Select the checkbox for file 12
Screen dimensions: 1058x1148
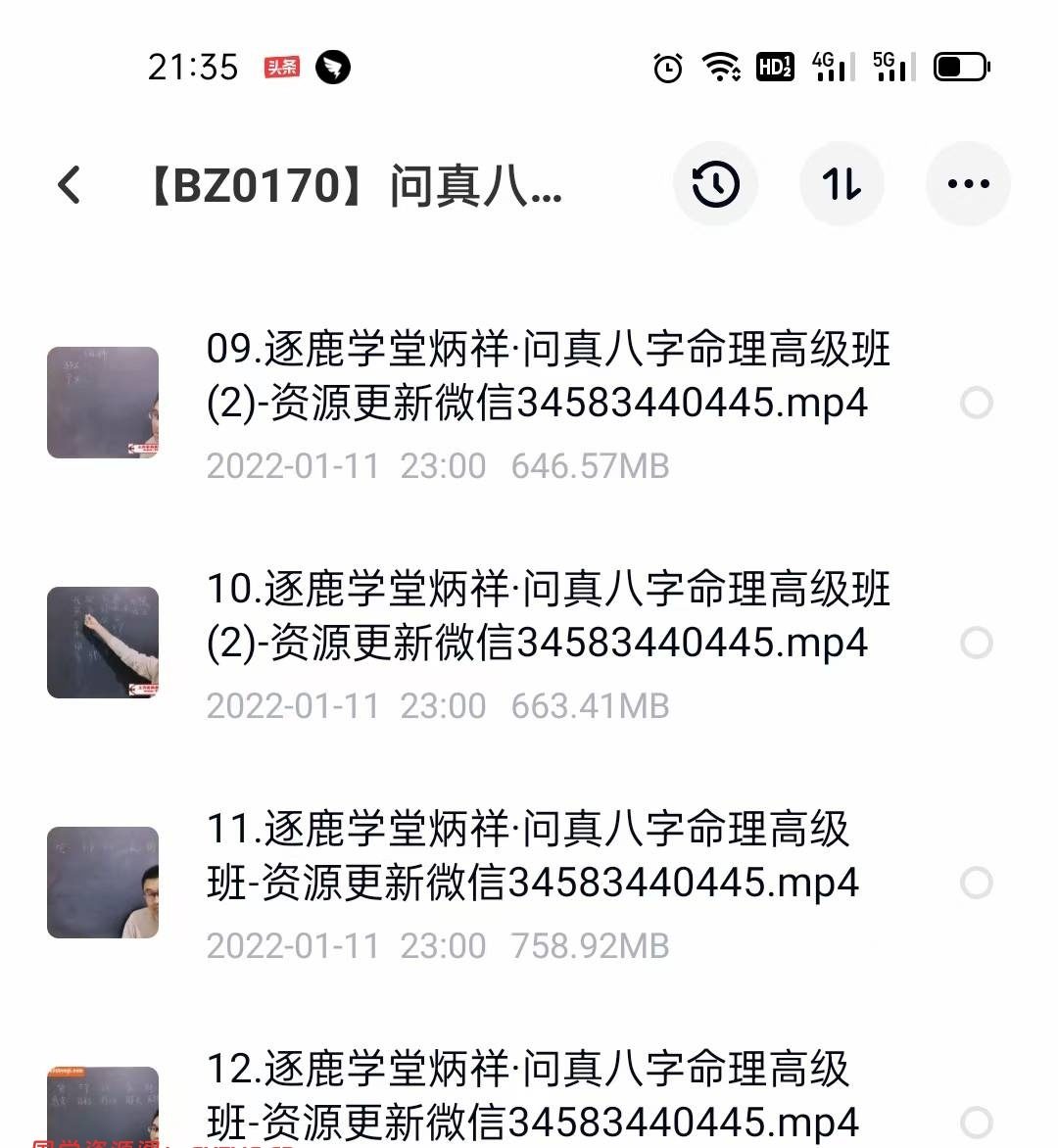tap(976, 1123)
